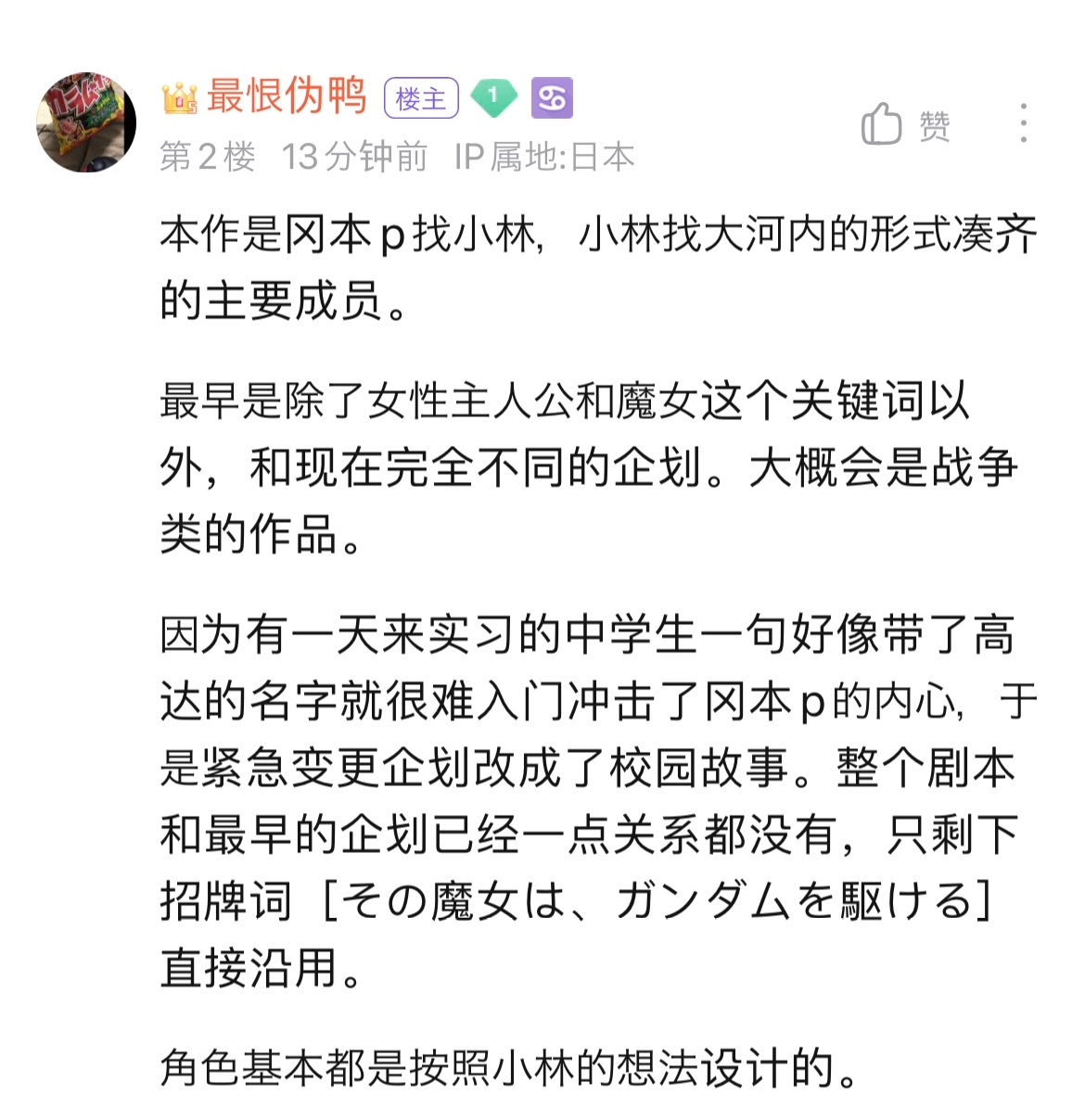Viewport: 1085px width, 1120px height.
Task: Open user 最恨伪鸭's profile via username
Action: tap(286, 96)
